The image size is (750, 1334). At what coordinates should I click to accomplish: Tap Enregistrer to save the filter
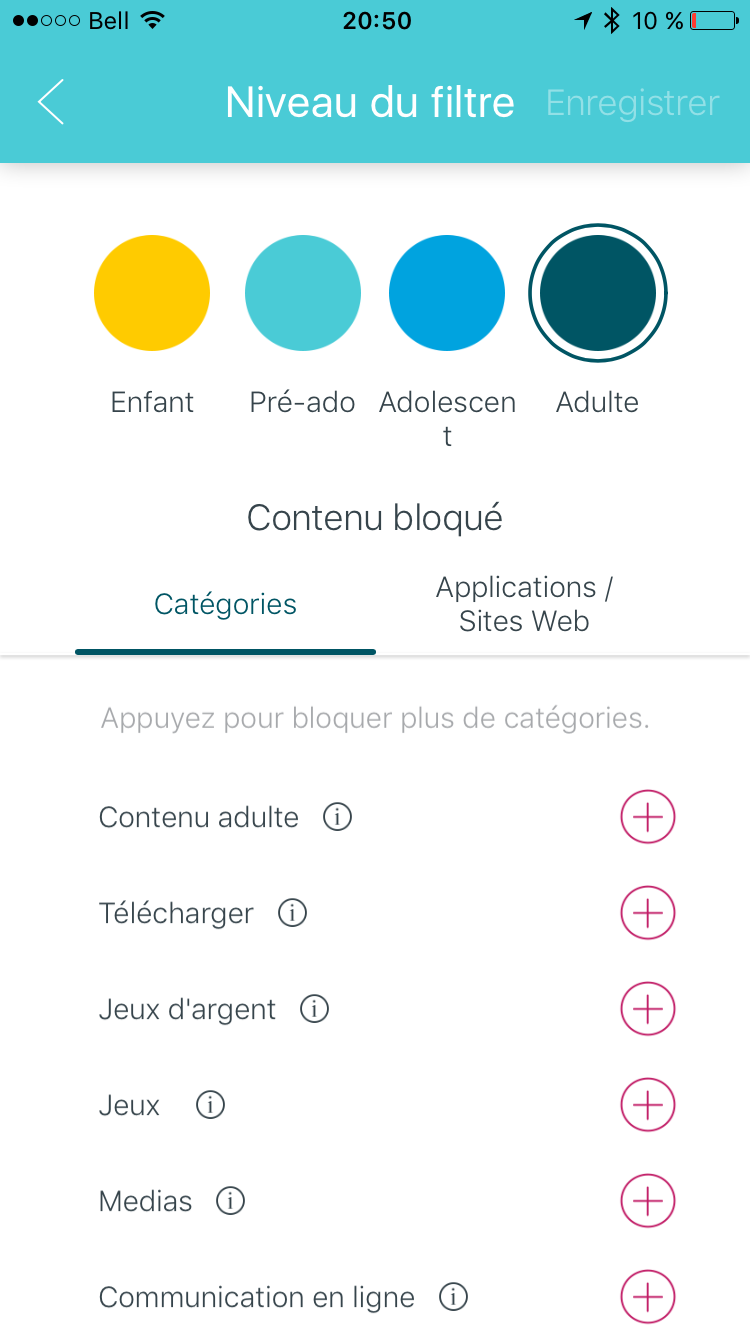tap(632, 103)
